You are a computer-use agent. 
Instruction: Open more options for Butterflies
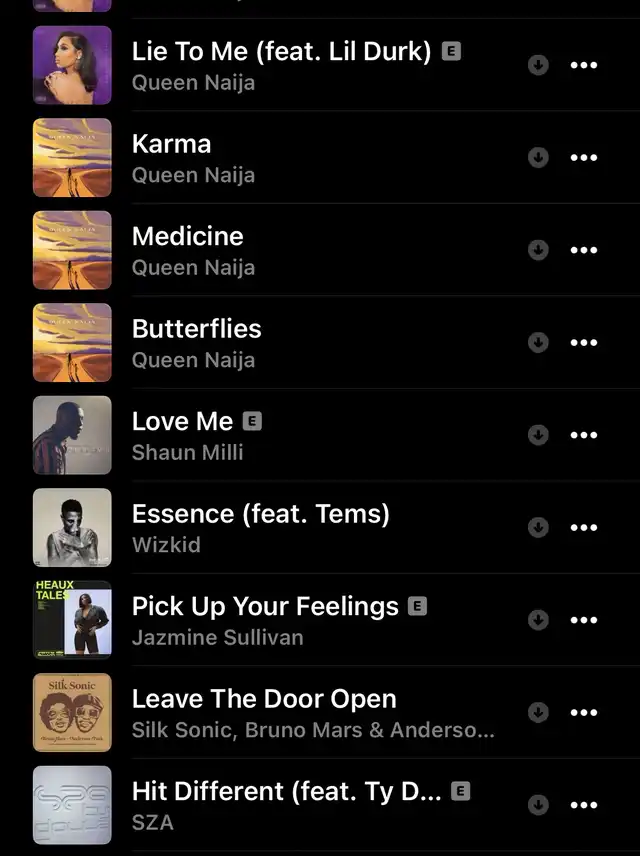click(x=583, y=343)
